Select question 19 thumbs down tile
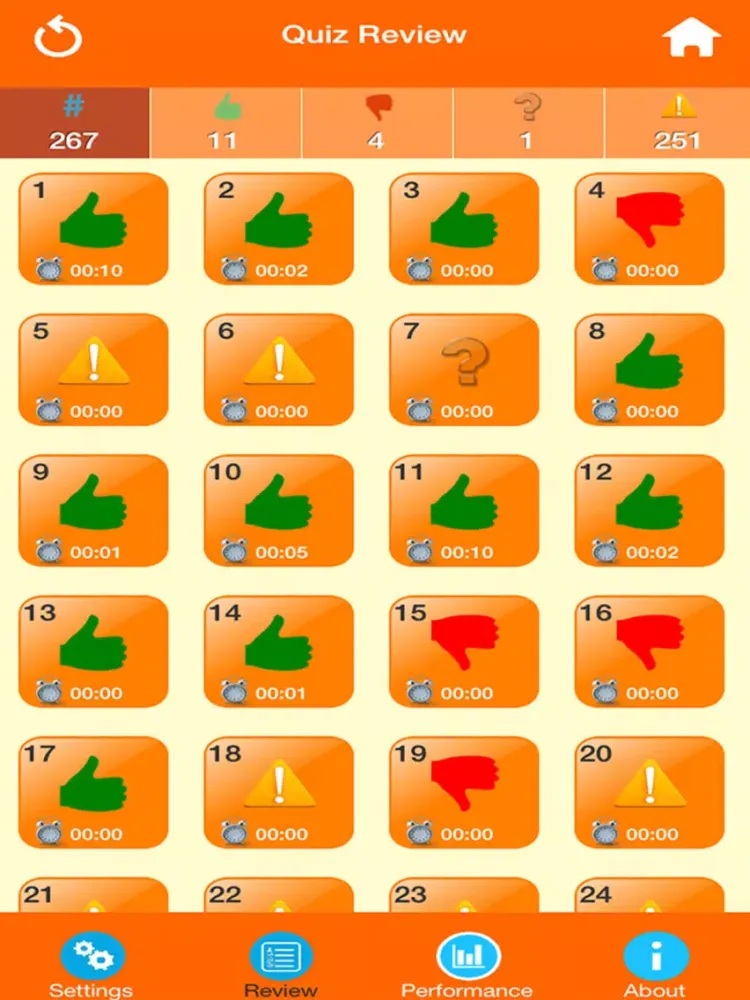Viewport: 750px width, 1000px height. click(464, 792)
